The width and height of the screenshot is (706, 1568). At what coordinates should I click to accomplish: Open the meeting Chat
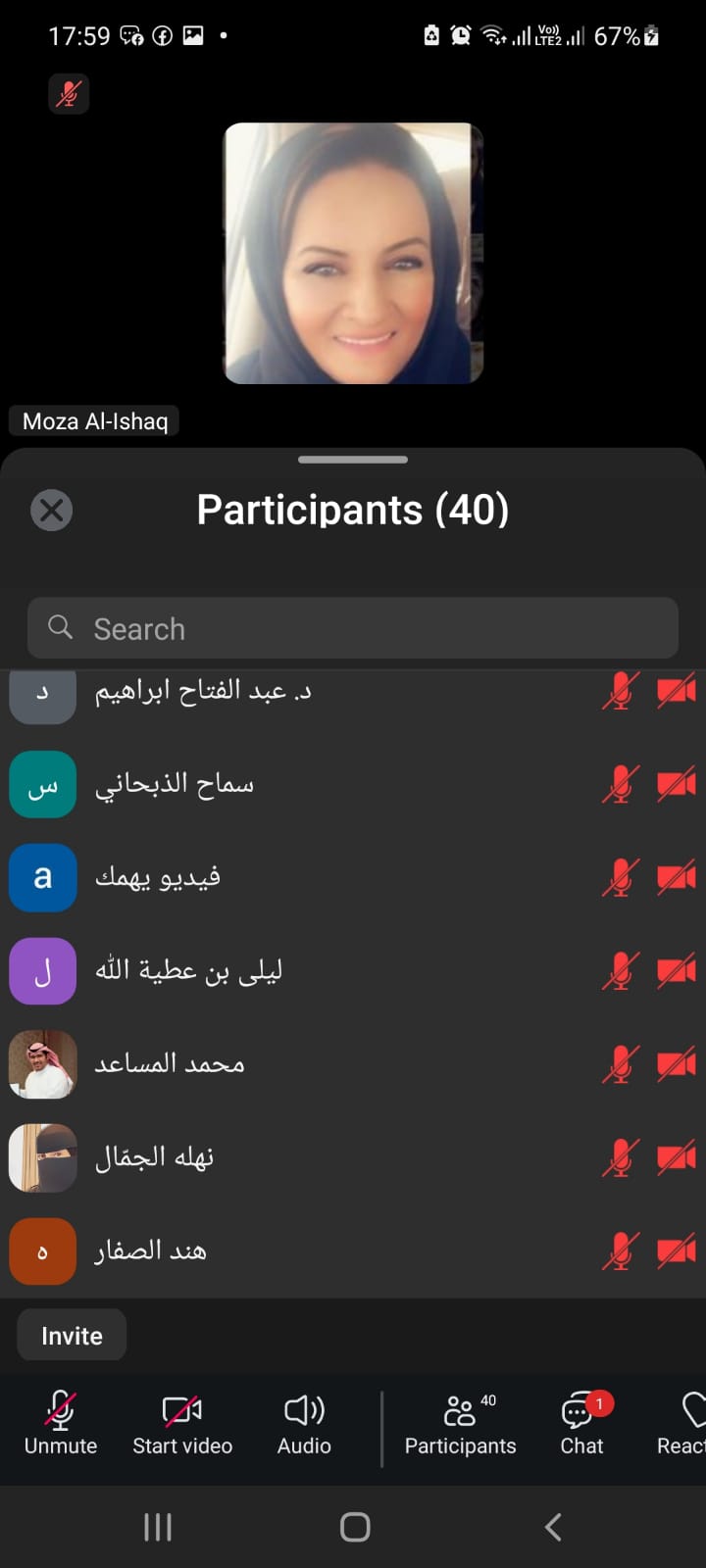[582, 1424]
